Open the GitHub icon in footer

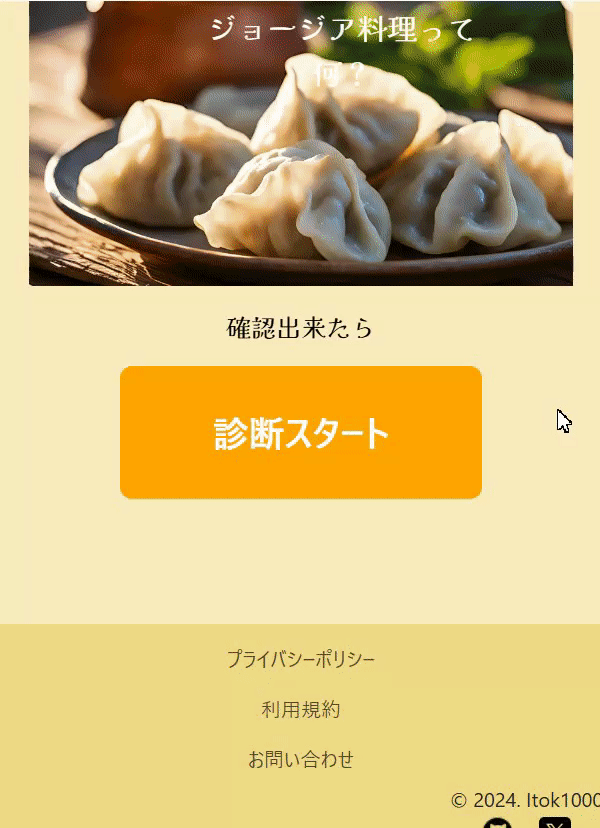pos(497,823)
